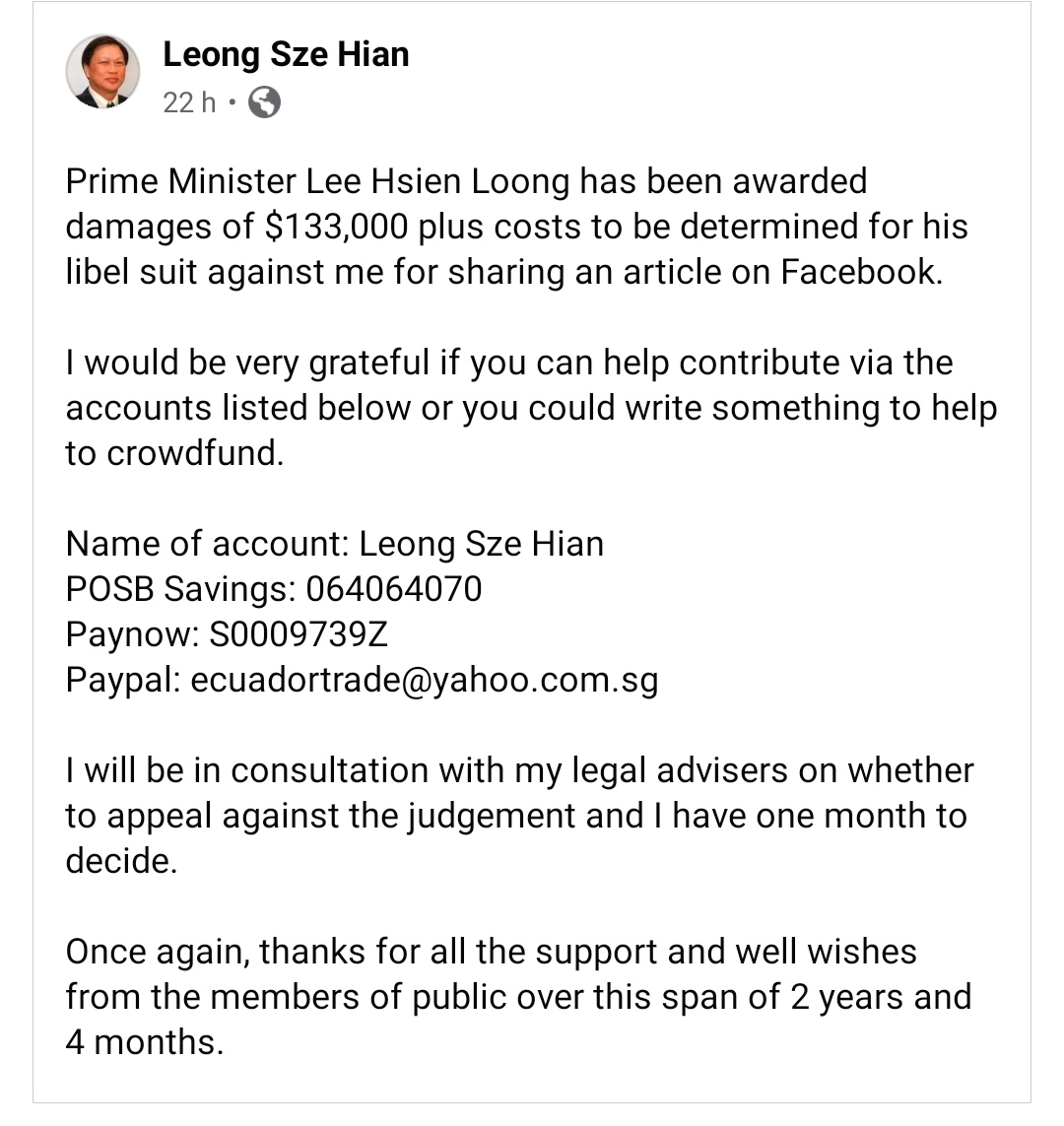Open Leong Sze Hian's profile picture

(x=102, y=72)
